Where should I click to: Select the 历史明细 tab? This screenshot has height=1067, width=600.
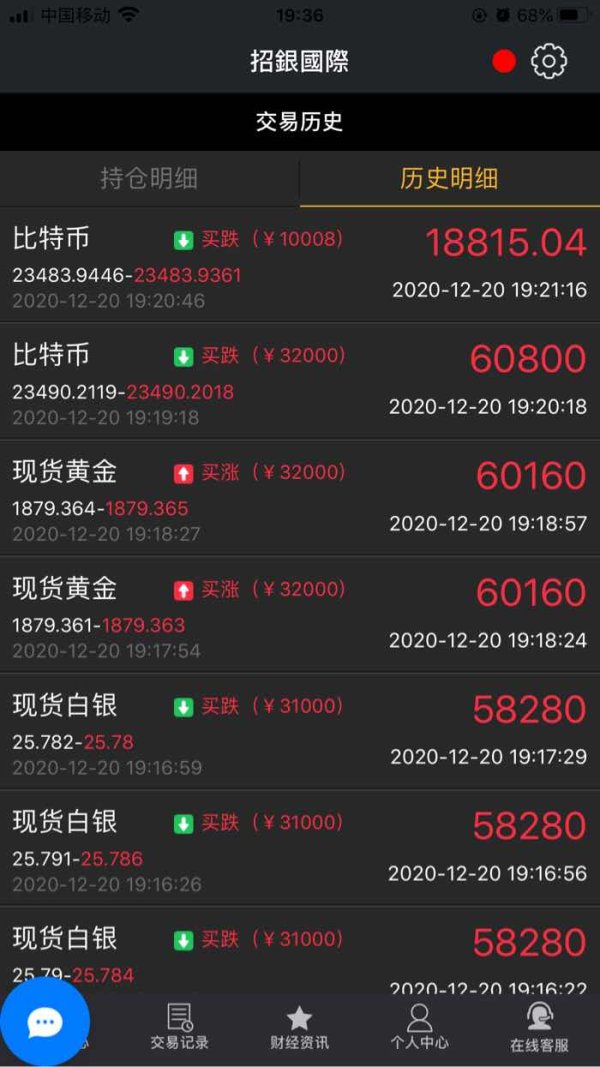click(449, 179)
